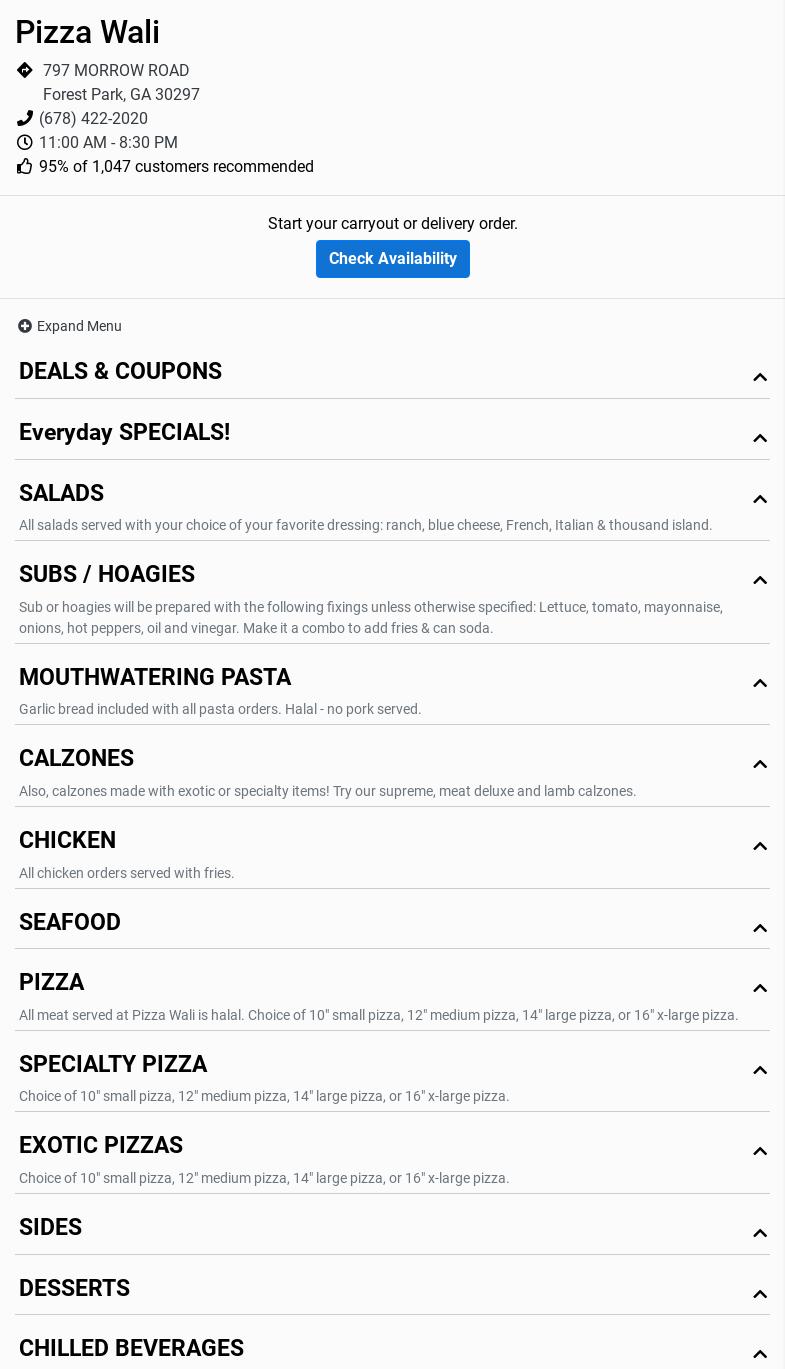
Task: Expand the Exotic Pizzas section
Action: (x=392, y=1146)
